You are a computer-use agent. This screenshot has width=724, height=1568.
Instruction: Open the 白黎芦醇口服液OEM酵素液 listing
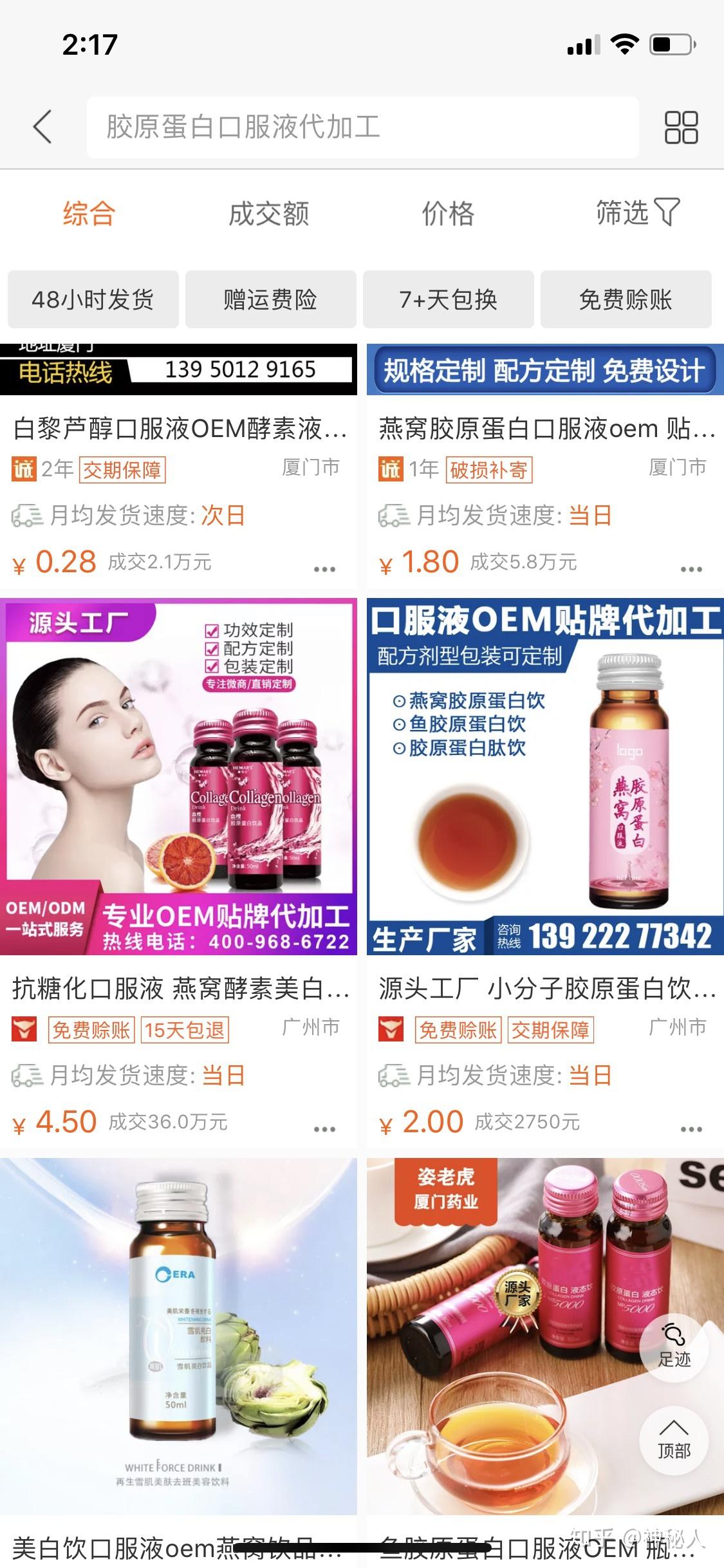[180, 429]
